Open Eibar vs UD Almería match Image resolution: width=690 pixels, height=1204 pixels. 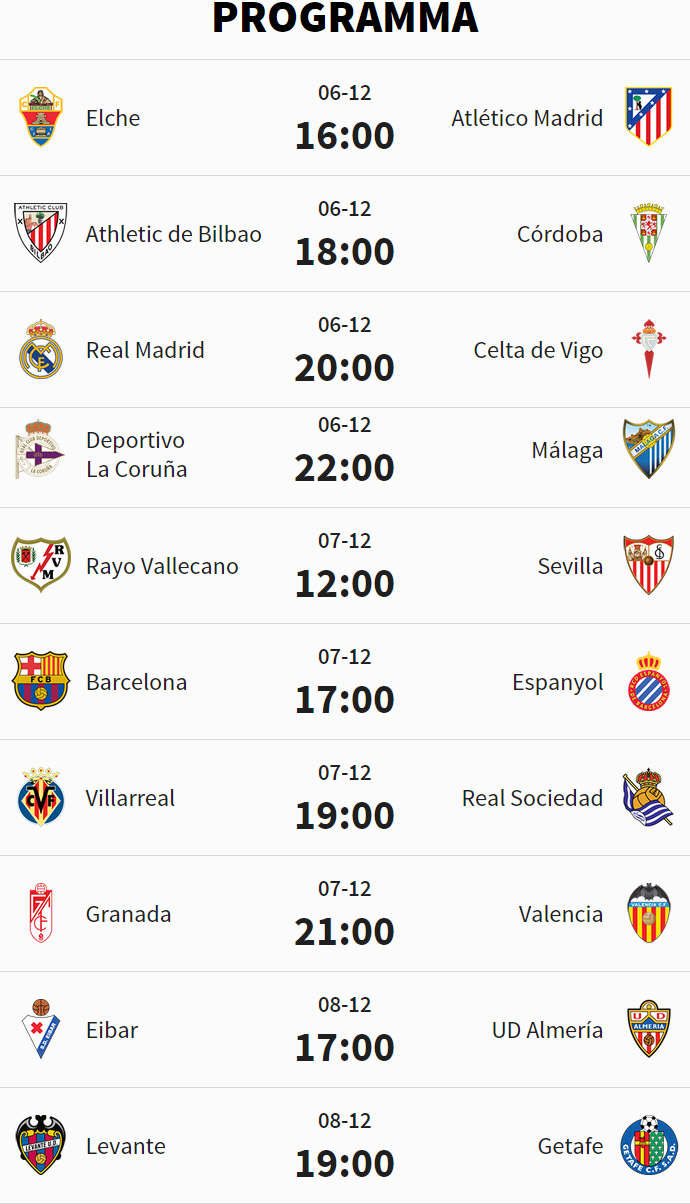coord(345,1030)
